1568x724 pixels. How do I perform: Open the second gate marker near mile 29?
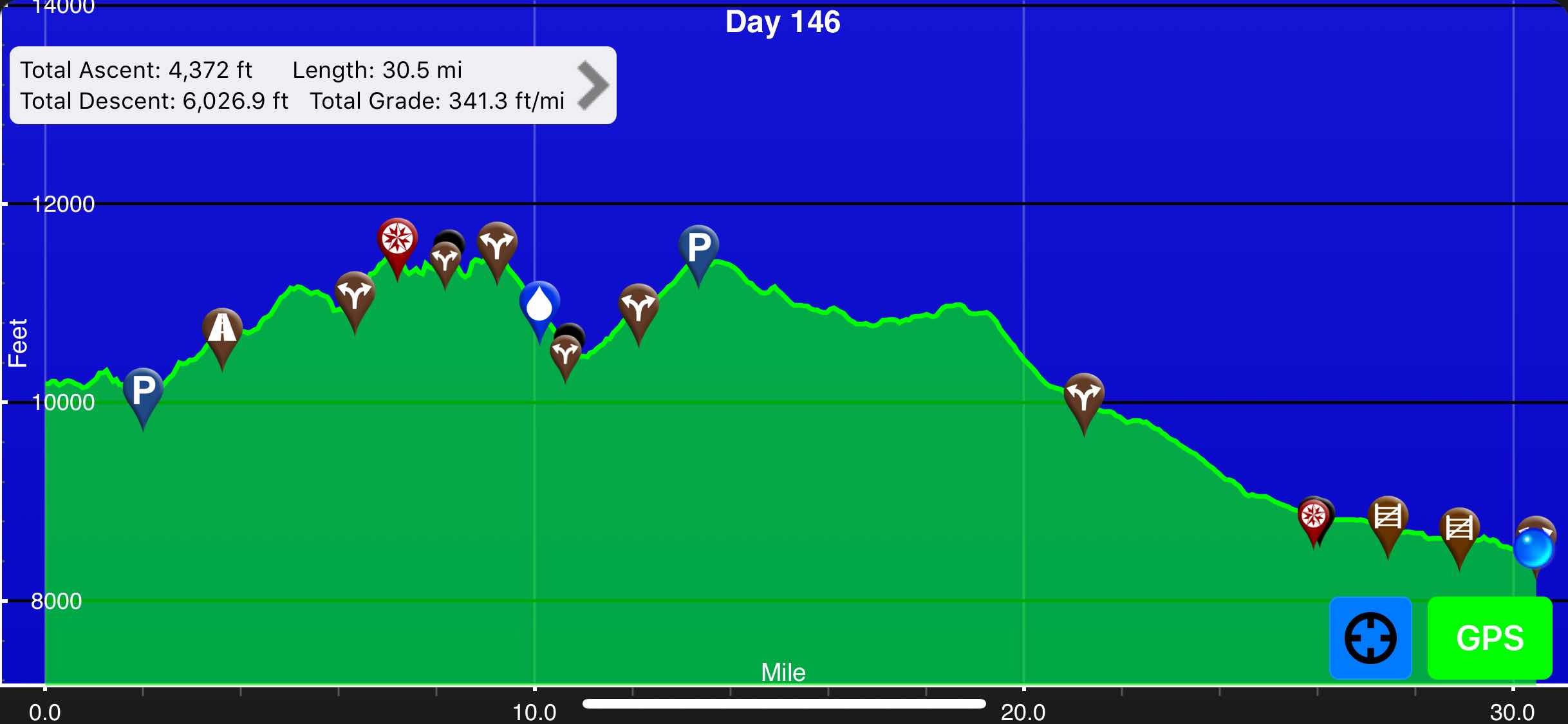tap(1459, 530)
